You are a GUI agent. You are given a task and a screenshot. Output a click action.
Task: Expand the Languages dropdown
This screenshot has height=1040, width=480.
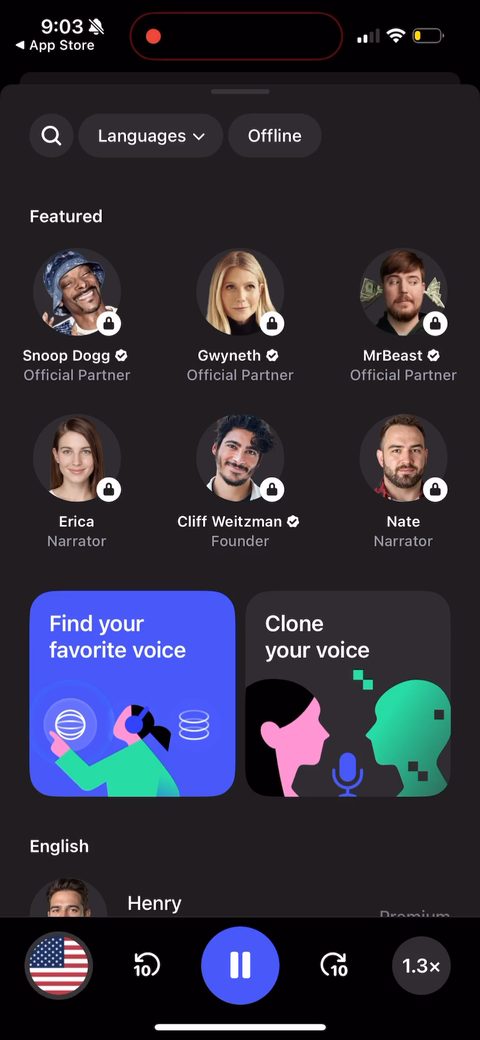click(x=150, y=136)
